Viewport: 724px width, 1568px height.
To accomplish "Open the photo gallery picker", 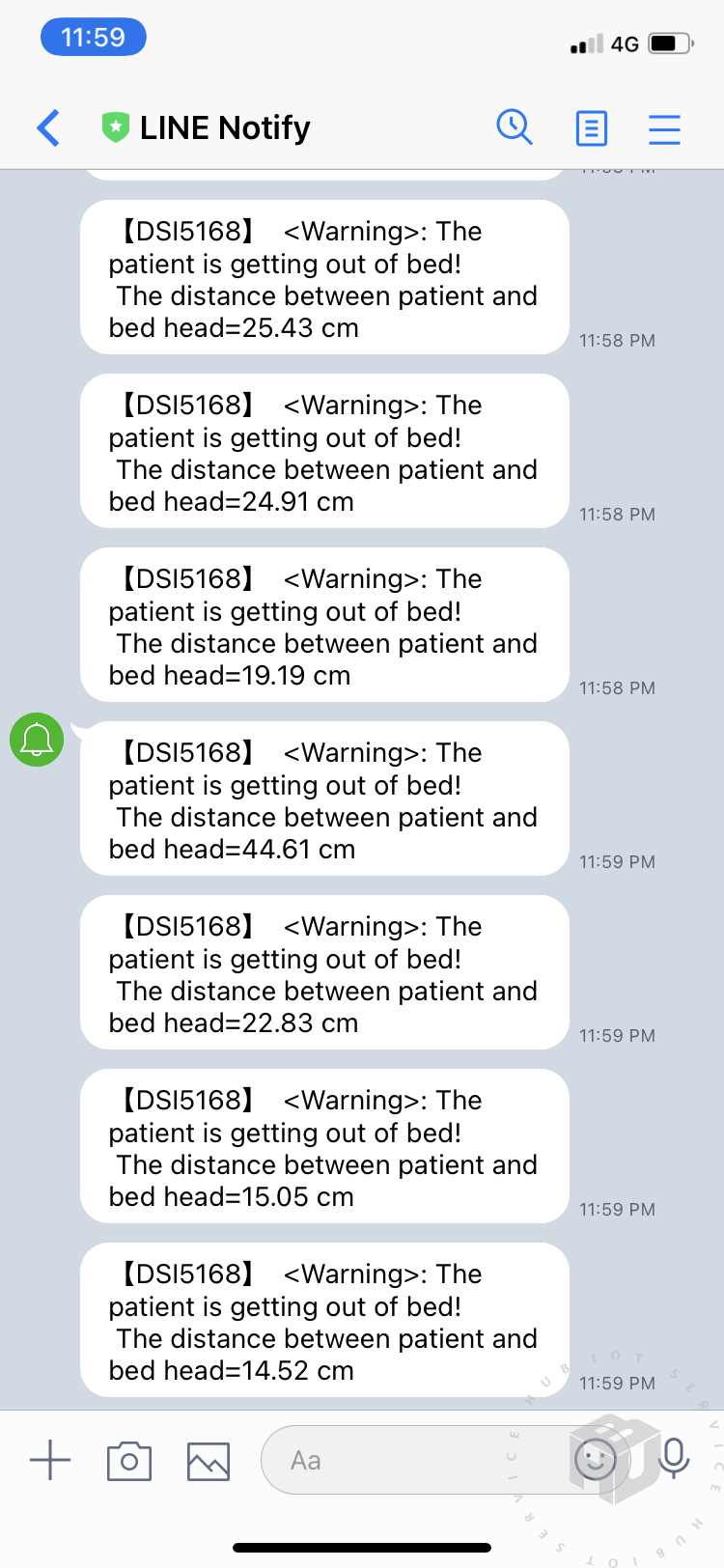I will (209, 1461).
